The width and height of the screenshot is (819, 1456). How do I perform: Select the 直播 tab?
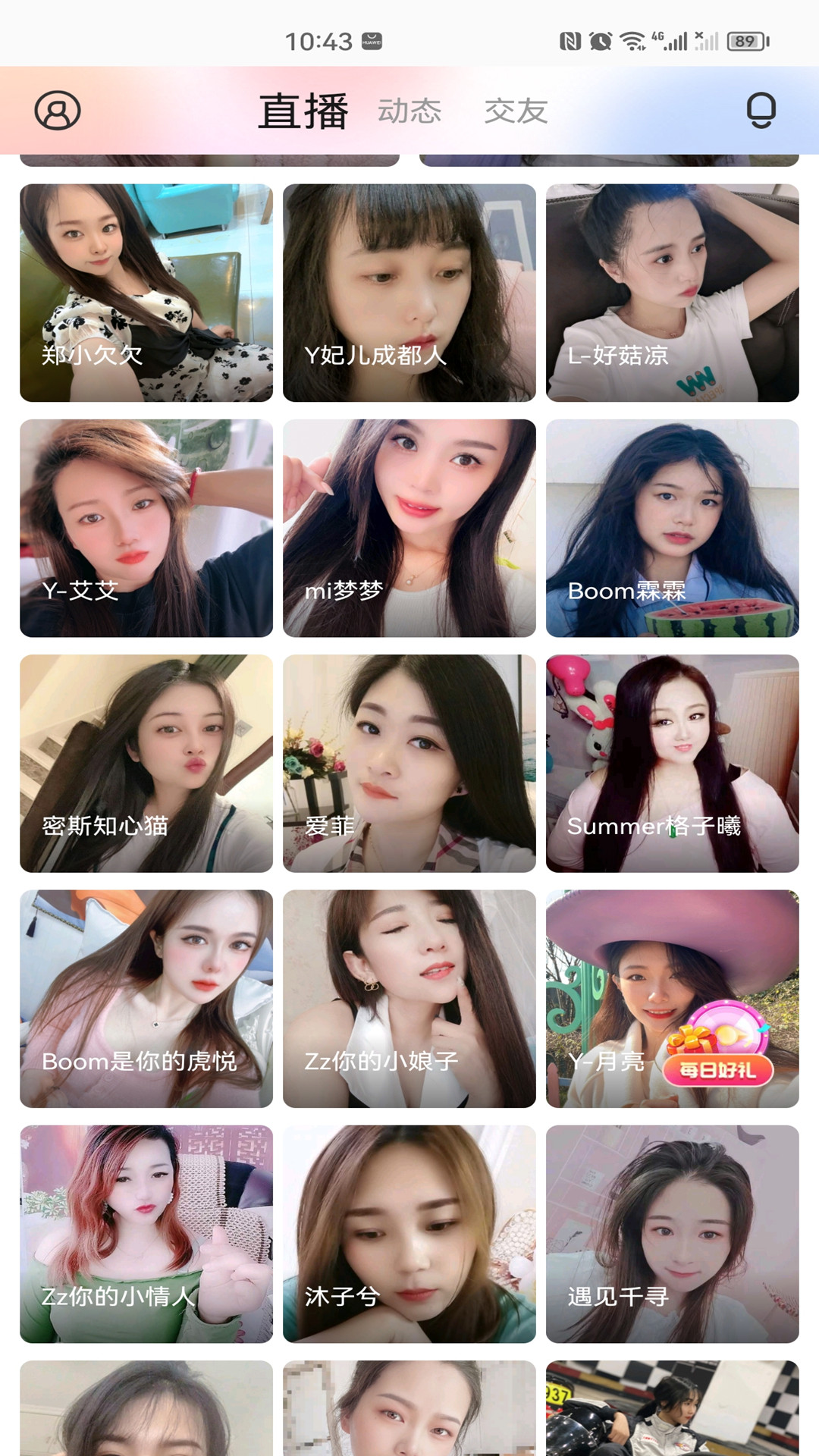point(303,111)
